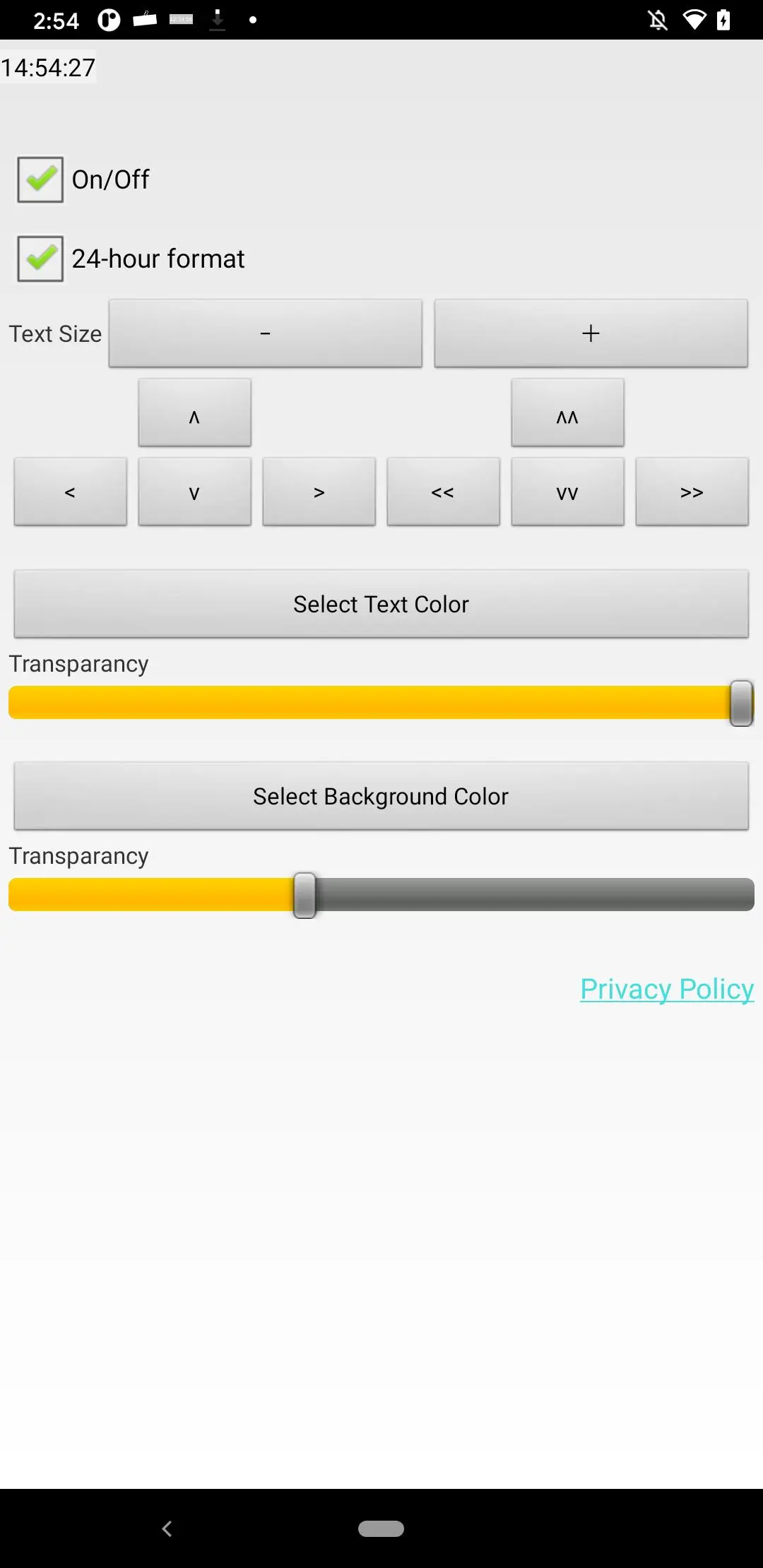Tap the single left arrow (<) button
This screenshot has width=763, height=1568.
click(x=71, y=492)
